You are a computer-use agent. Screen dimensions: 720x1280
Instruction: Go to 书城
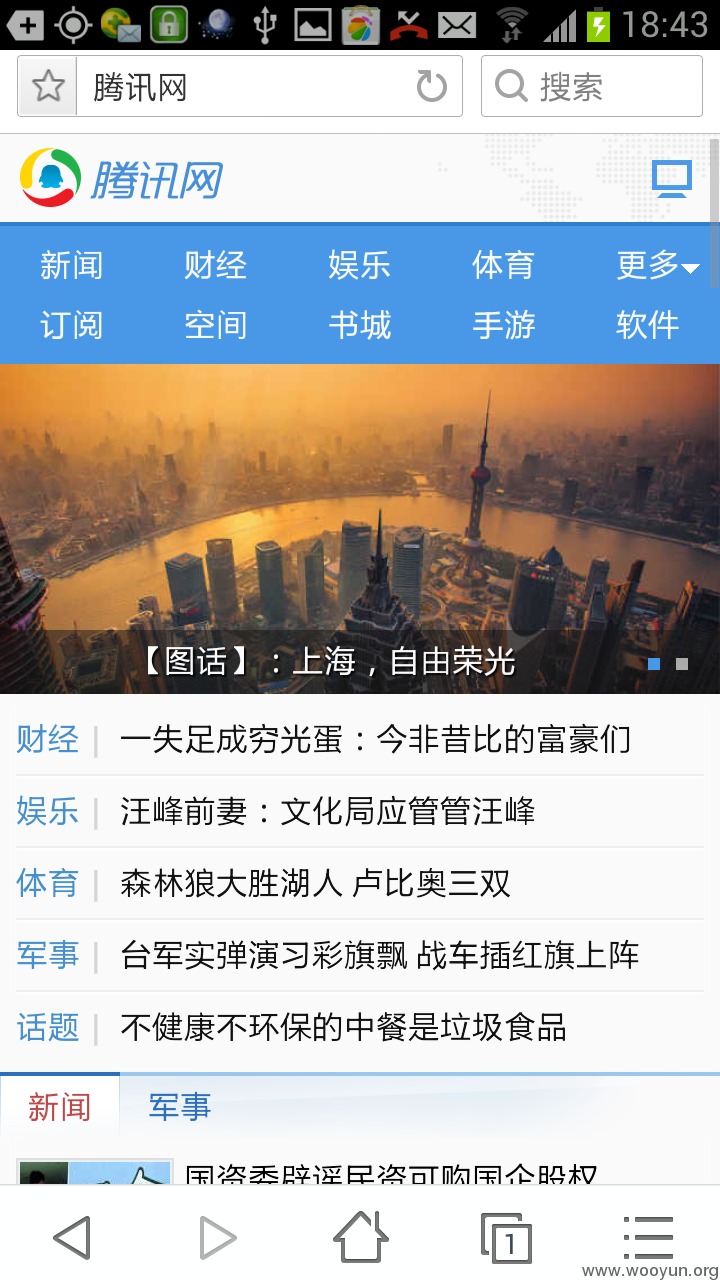pos(360,325)
